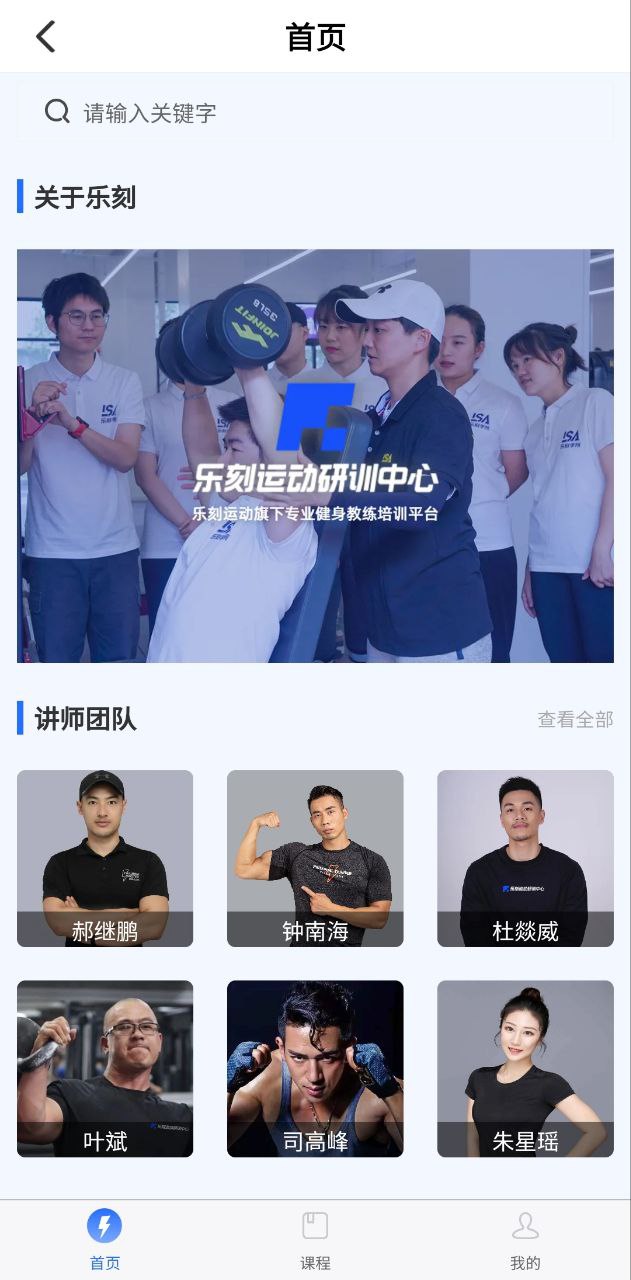
Task: Open instructor 叶斌's profile card
Action: click(x=105, y=1068)
